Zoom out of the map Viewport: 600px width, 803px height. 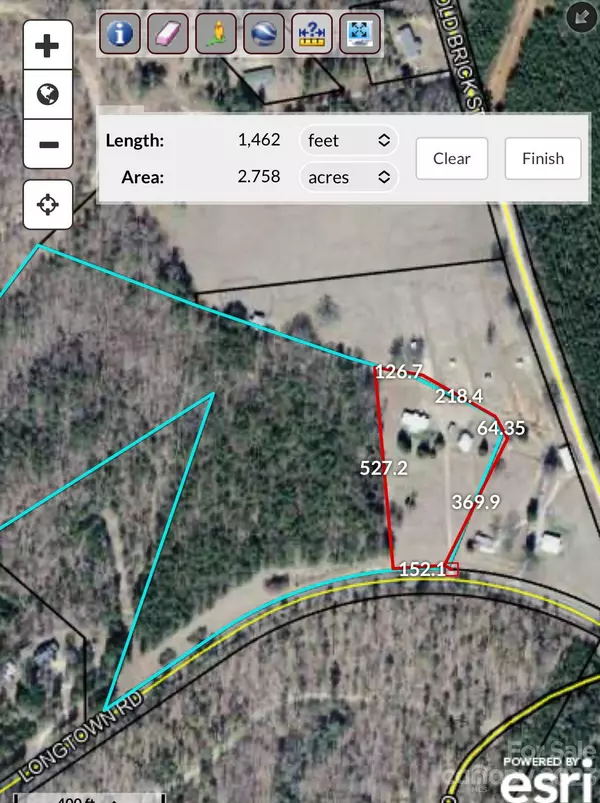47,145
